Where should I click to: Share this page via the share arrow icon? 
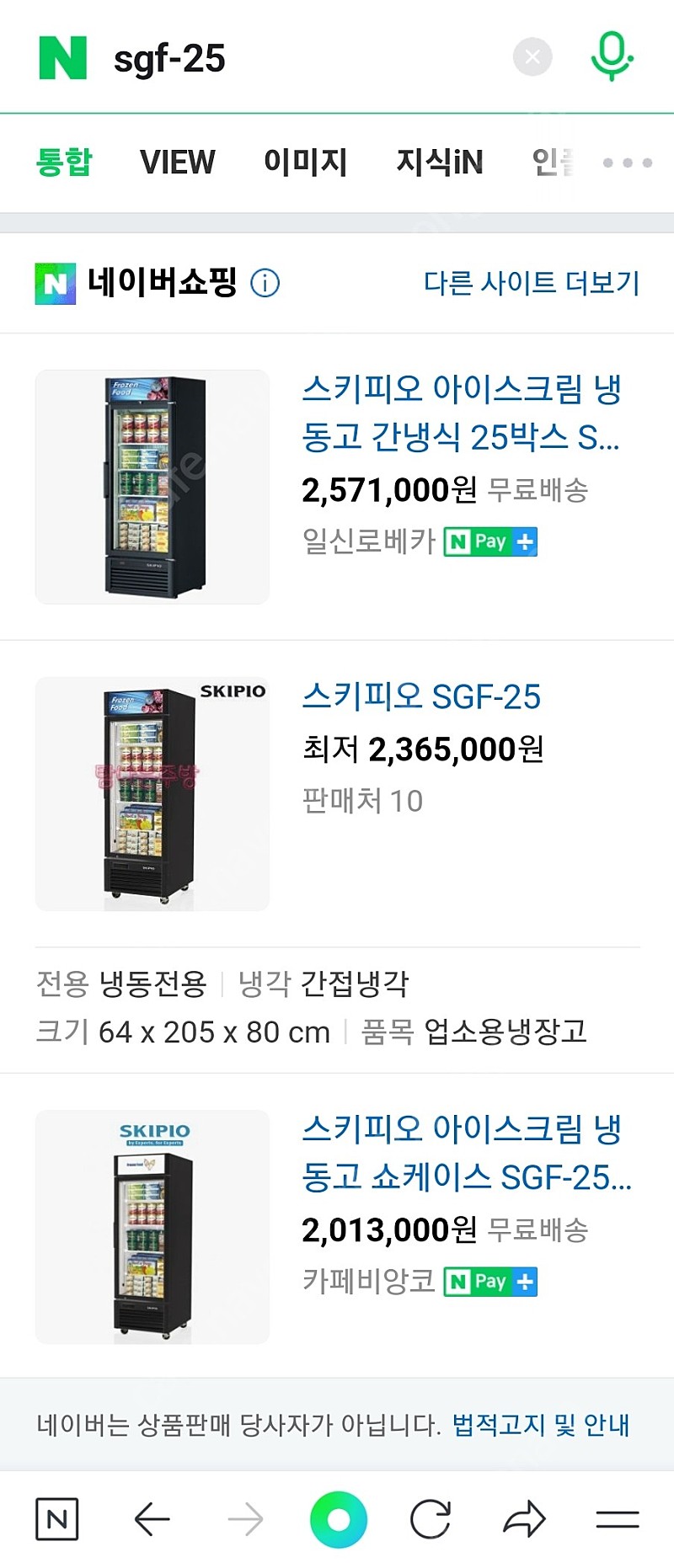523,1521
